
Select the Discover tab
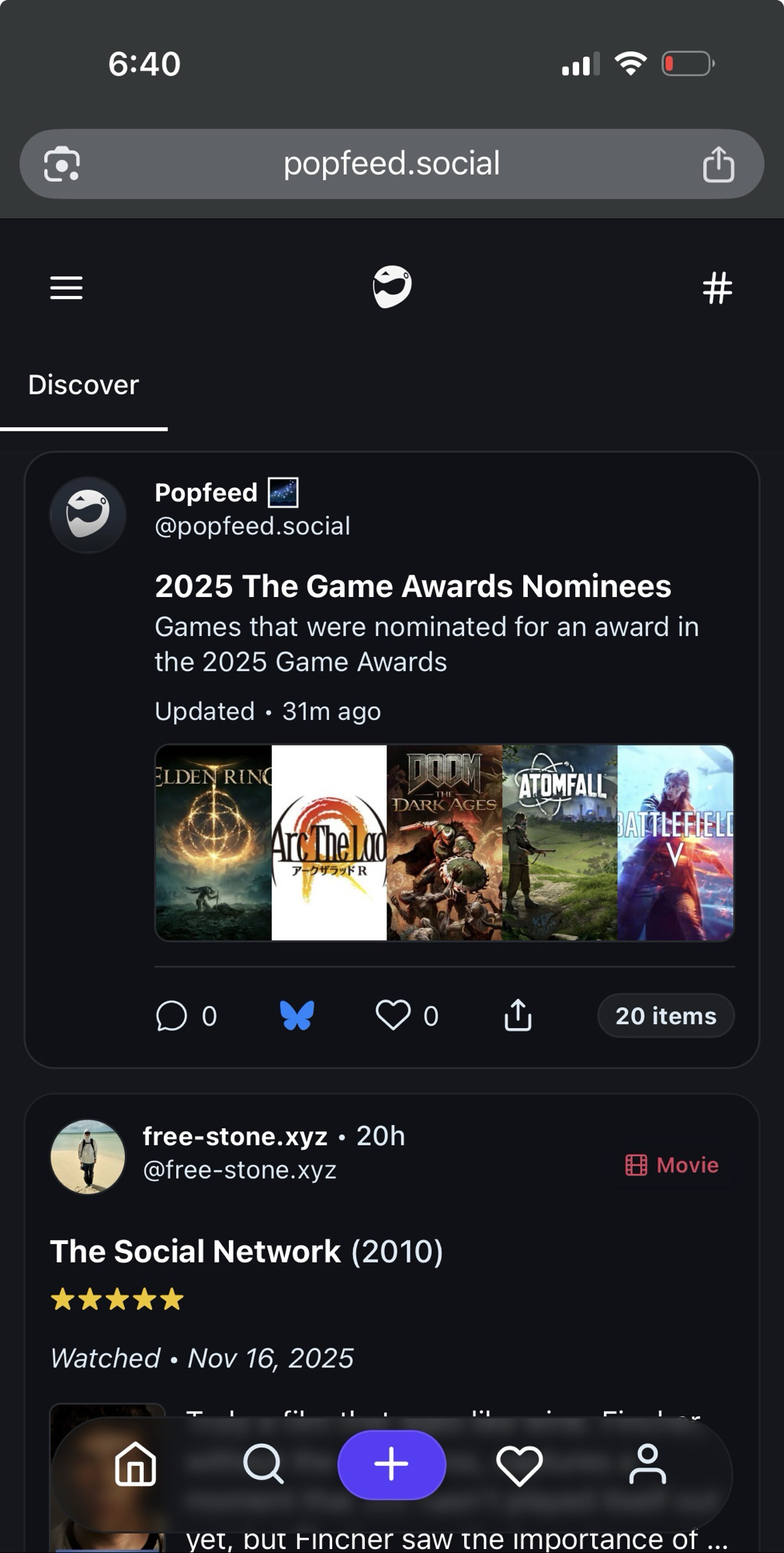(x=84, y=385)
